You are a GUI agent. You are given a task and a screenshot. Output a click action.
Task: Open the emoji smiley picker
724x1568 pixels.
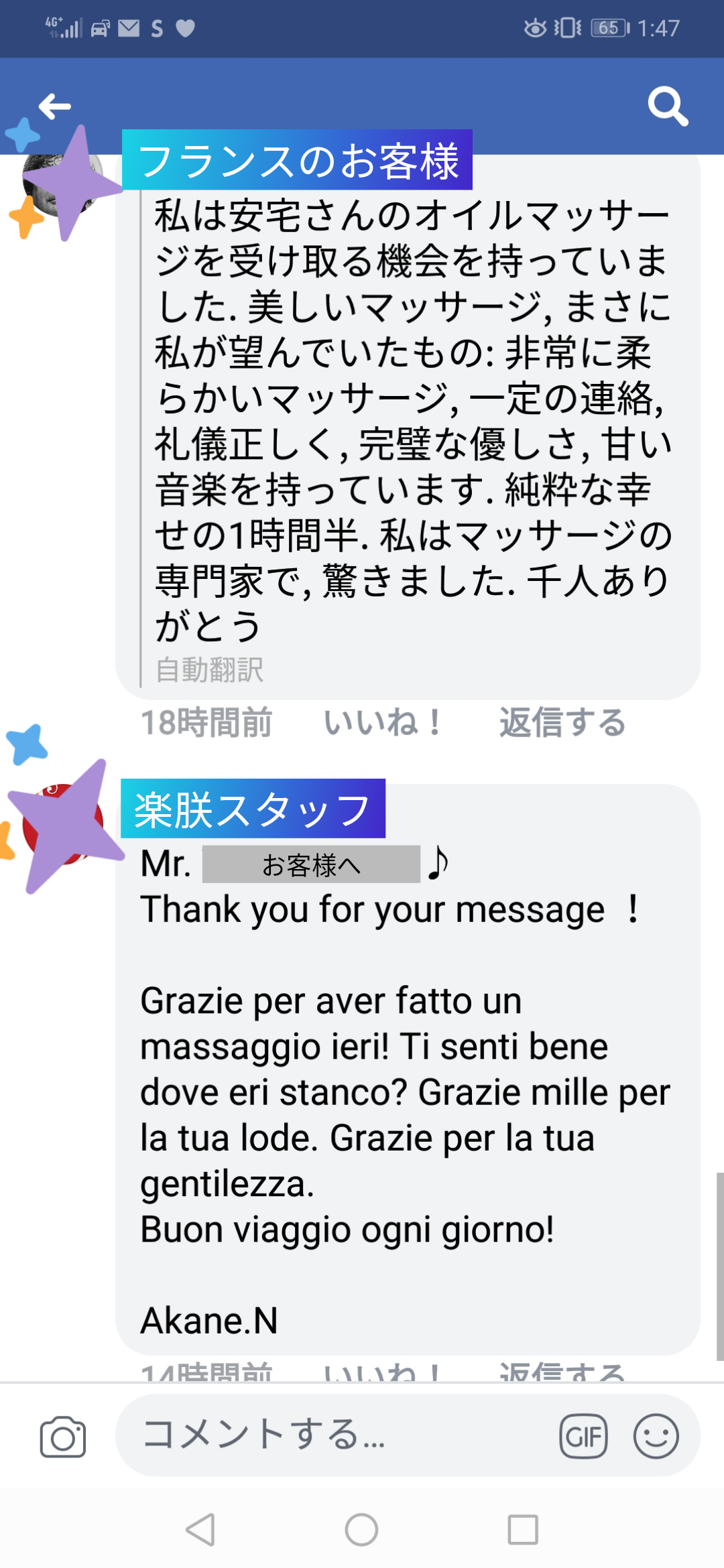656,1437
